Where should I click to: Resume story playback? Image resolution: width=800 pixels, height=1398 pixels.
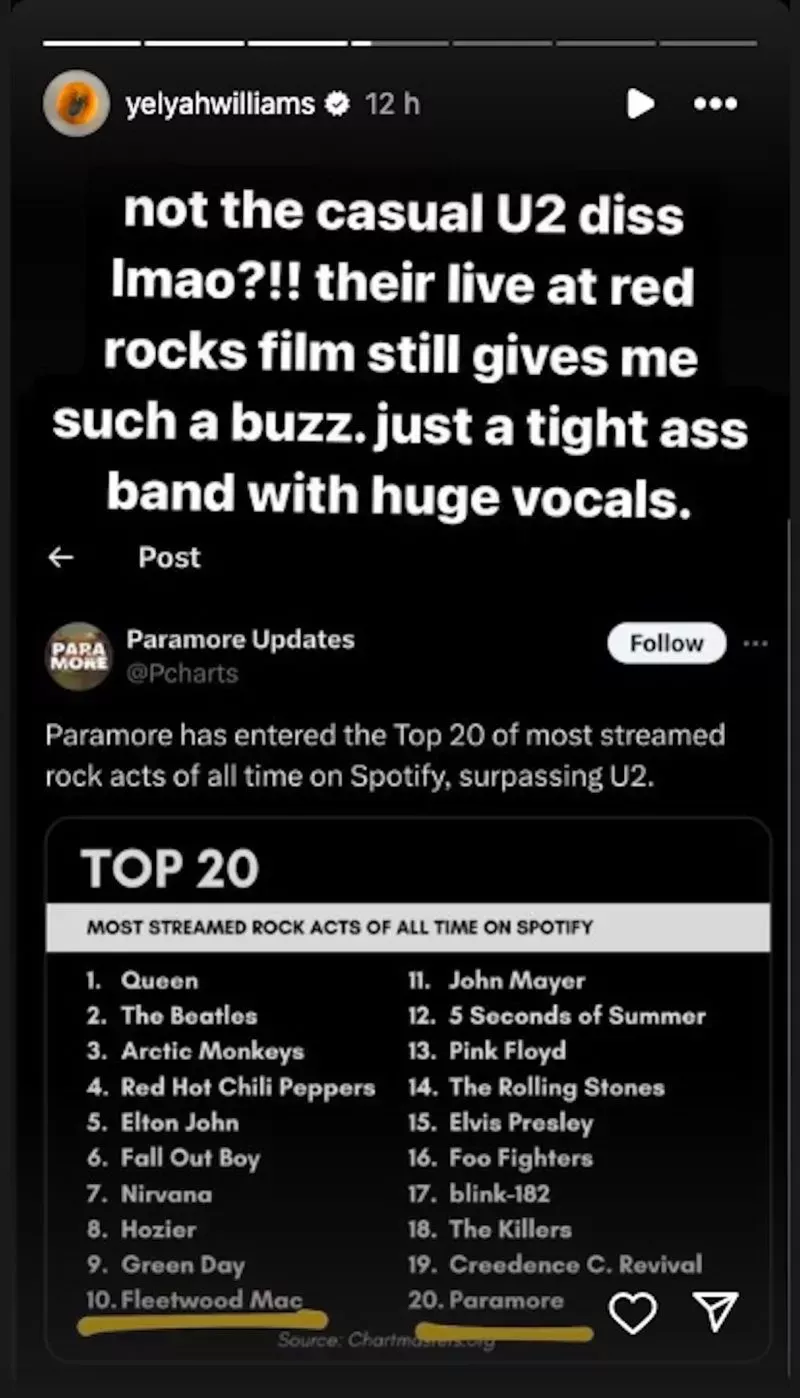click(640, 103)
